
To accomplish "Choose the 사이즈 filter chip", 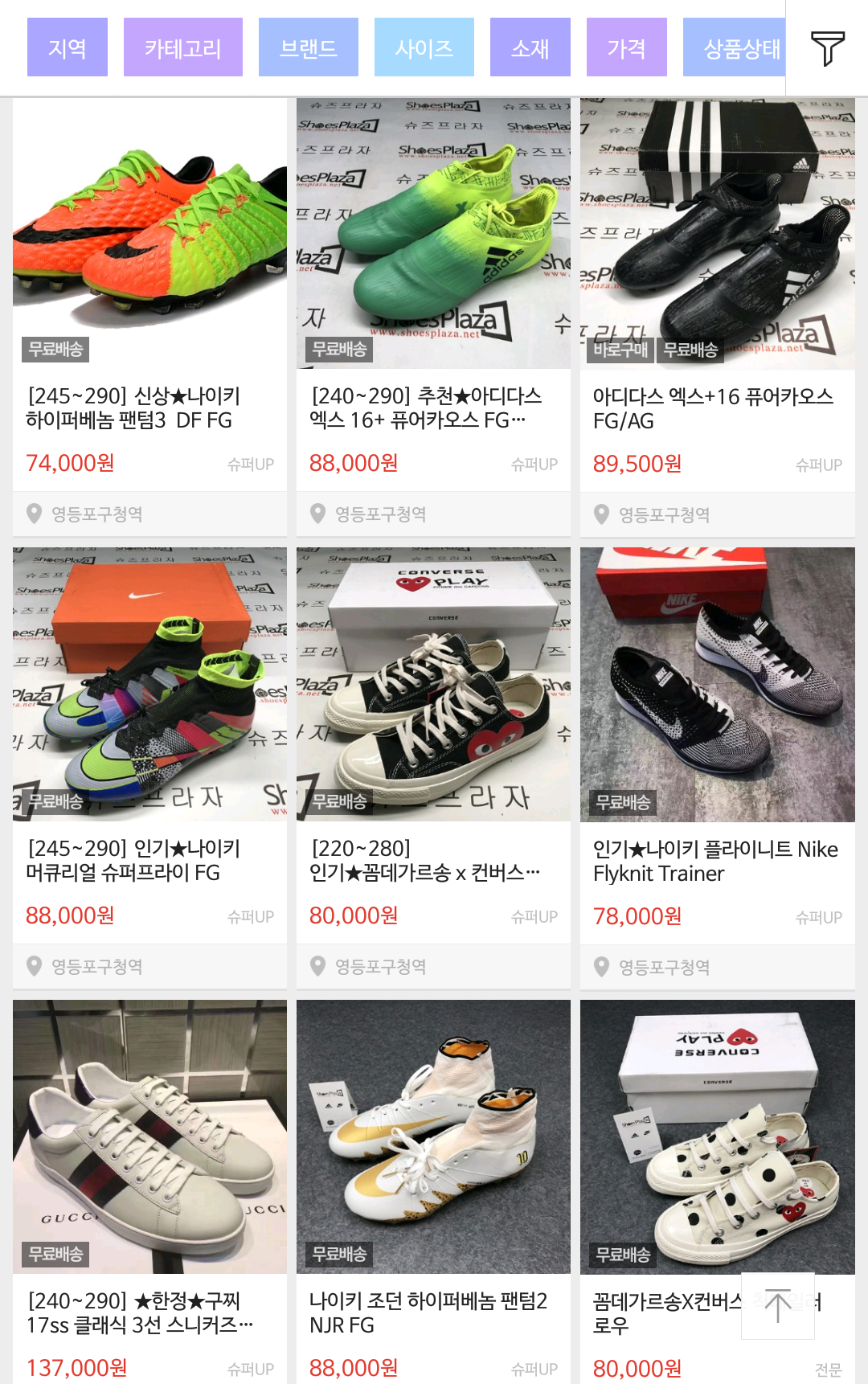I will [x=424, y=48].
